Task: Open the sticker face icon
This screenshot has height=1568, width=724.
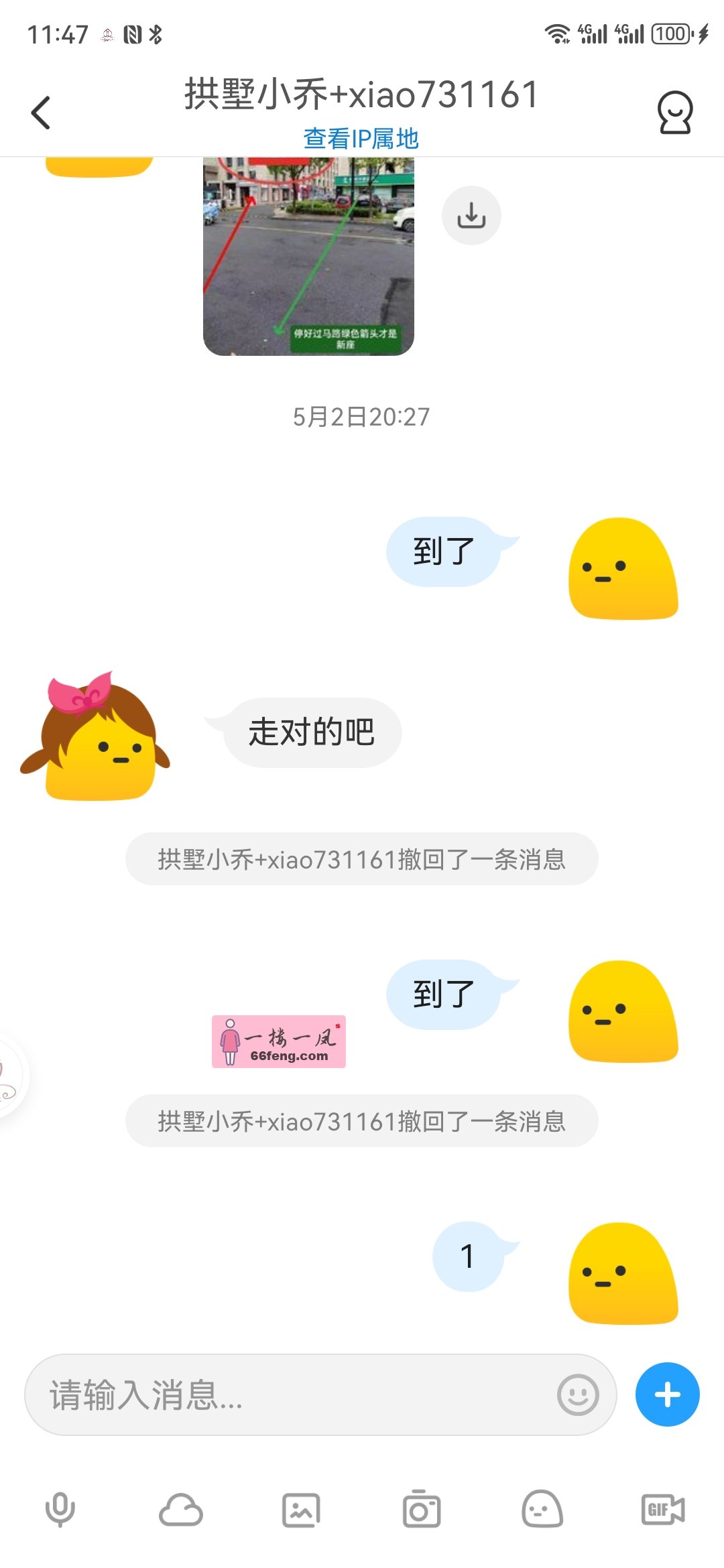Action: (x=543, y=1511)
